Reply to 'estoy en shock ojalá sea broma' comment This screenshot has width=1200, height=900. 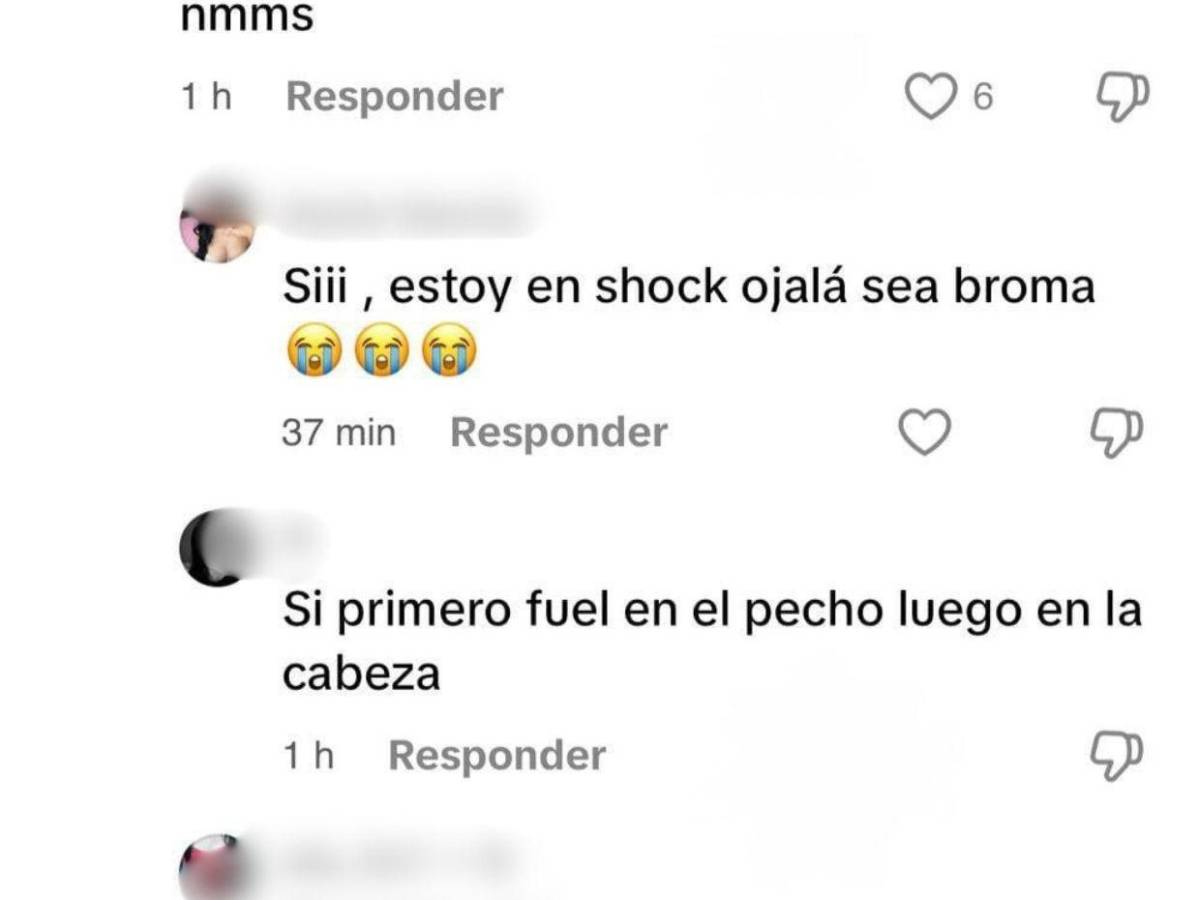[558, 433]
